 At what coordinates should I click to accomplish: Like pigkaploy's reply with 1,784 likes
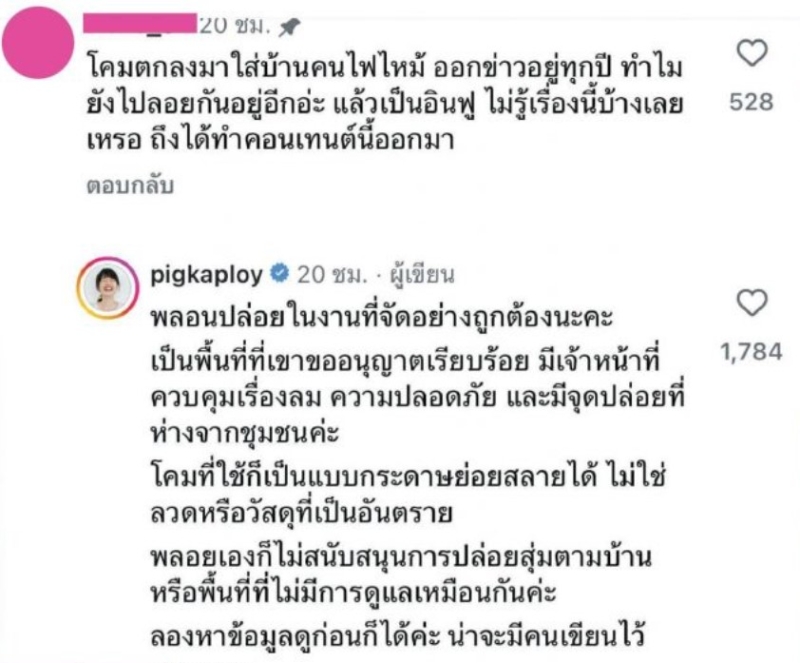[x=750, y=303]
